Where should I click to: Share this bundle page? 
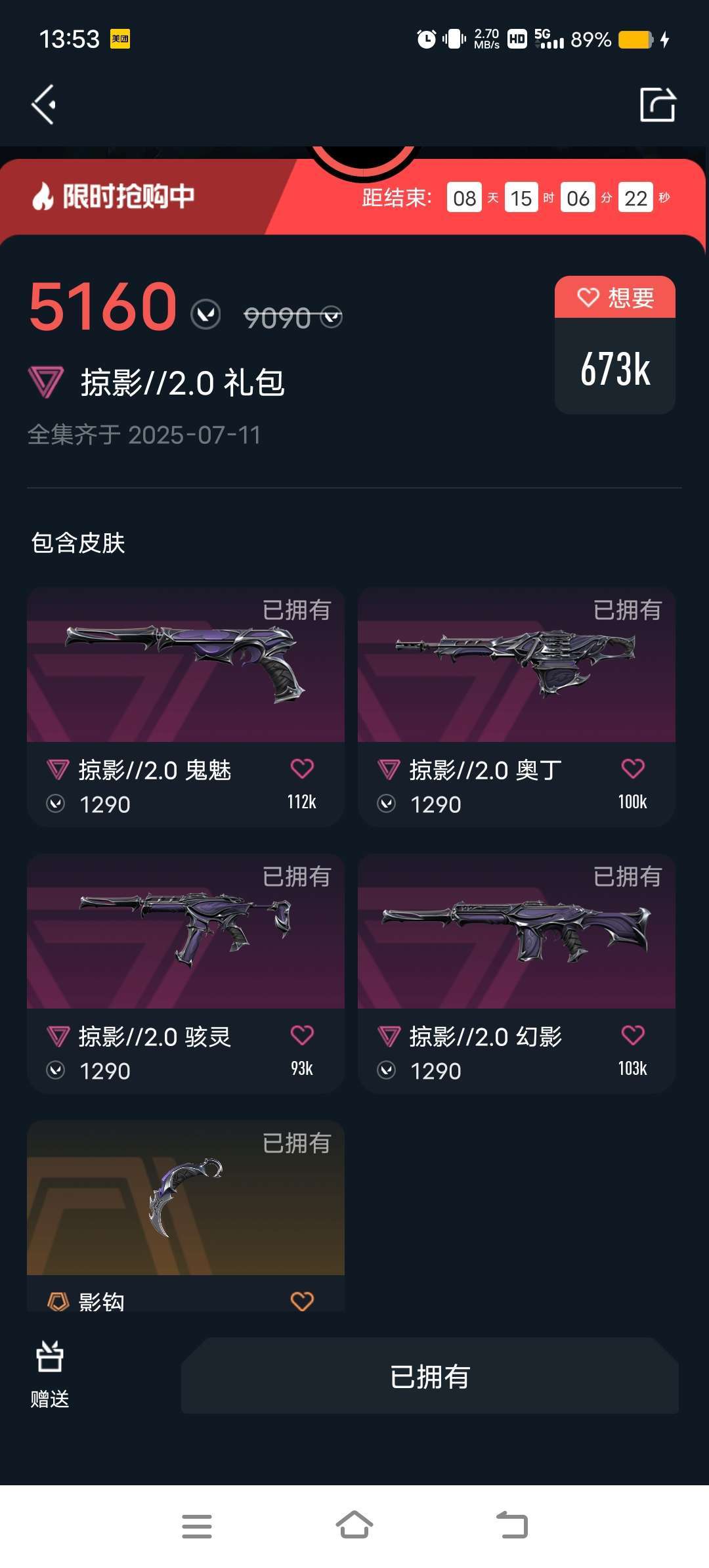pos(657,104)
